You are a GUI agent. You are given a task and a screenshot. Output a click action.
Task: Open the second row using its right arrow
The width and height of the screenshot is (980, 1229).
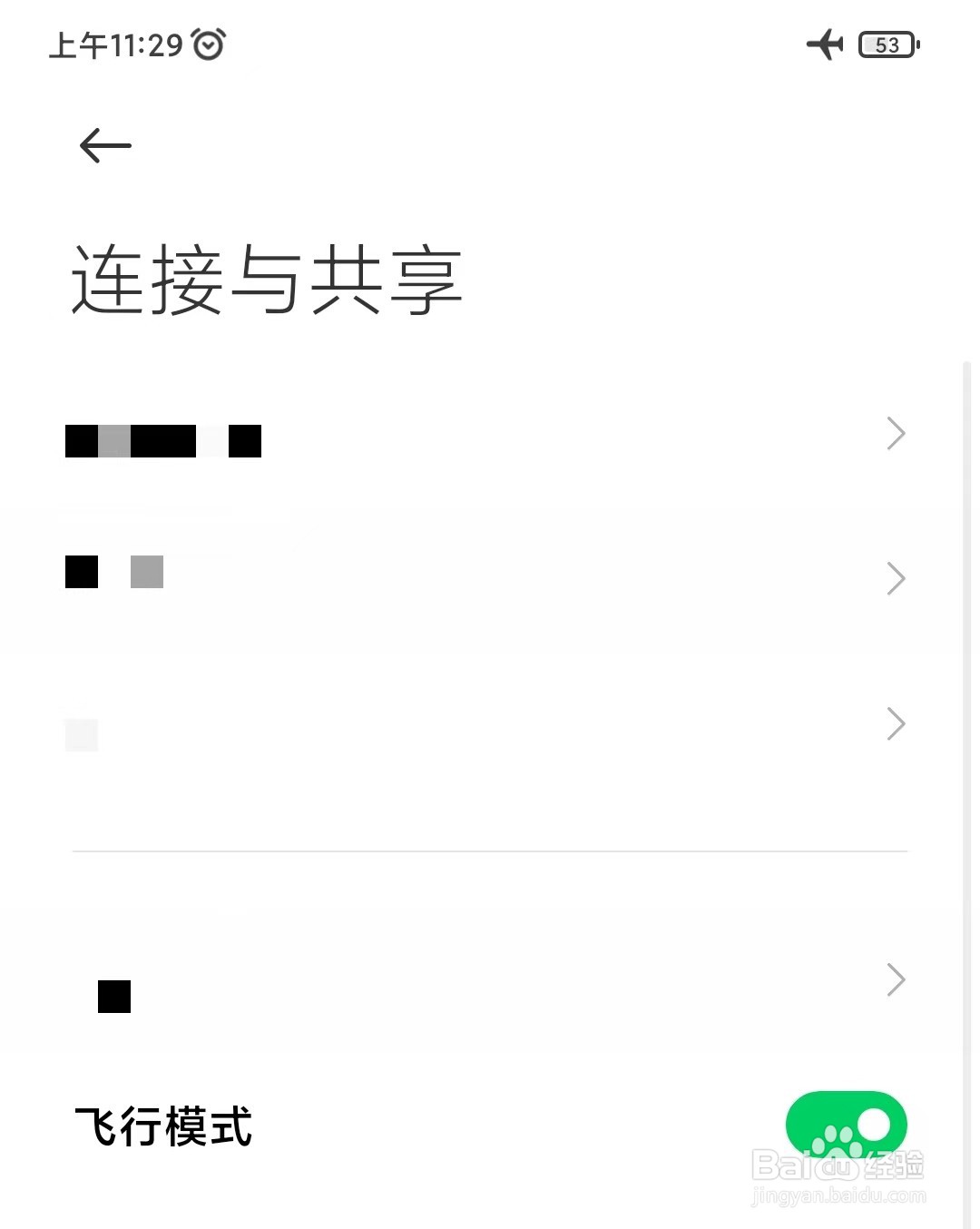[x=895, y=578]
